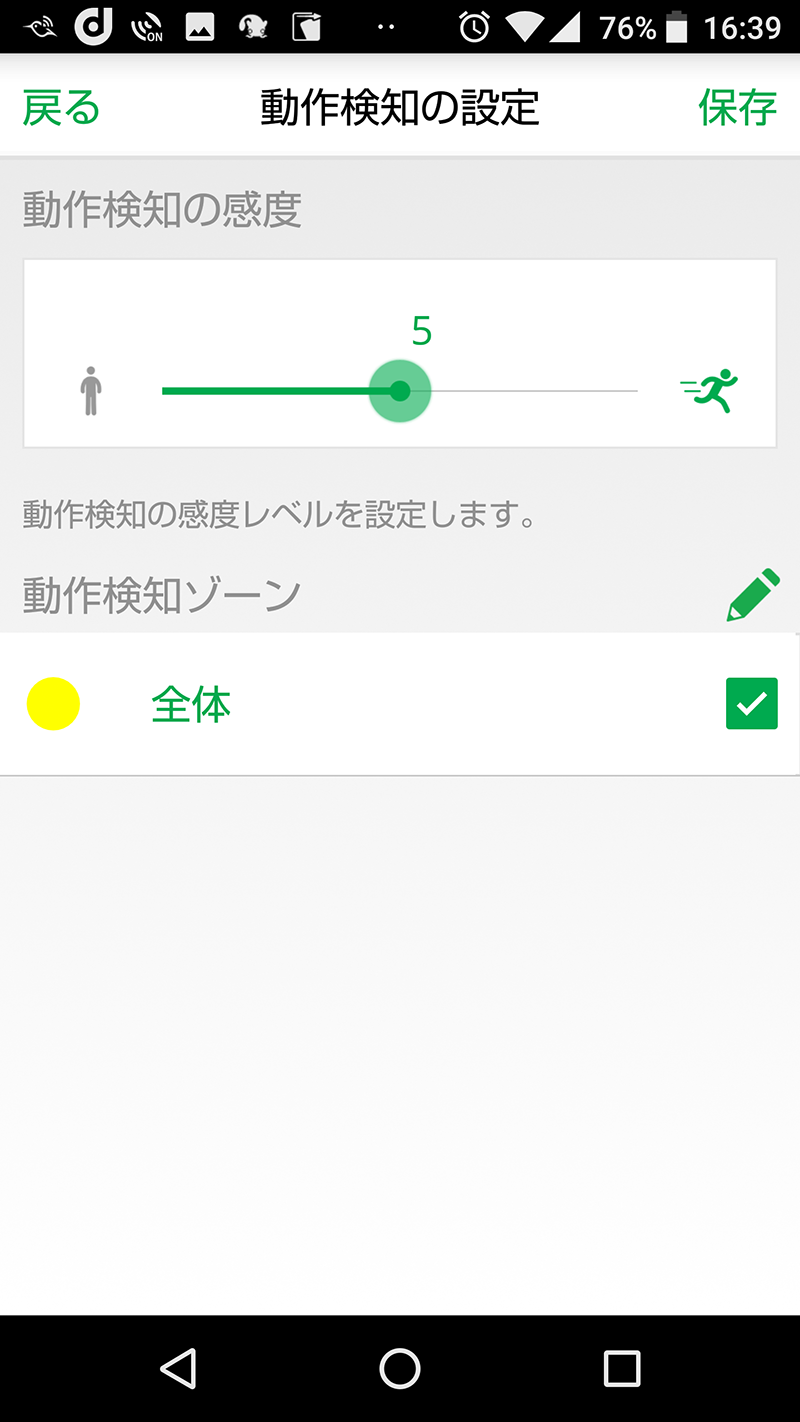Uncheck the 全体 zone checkbox
The height and width of the screenshot is (1422, 800).
click(x=751, y=703)
